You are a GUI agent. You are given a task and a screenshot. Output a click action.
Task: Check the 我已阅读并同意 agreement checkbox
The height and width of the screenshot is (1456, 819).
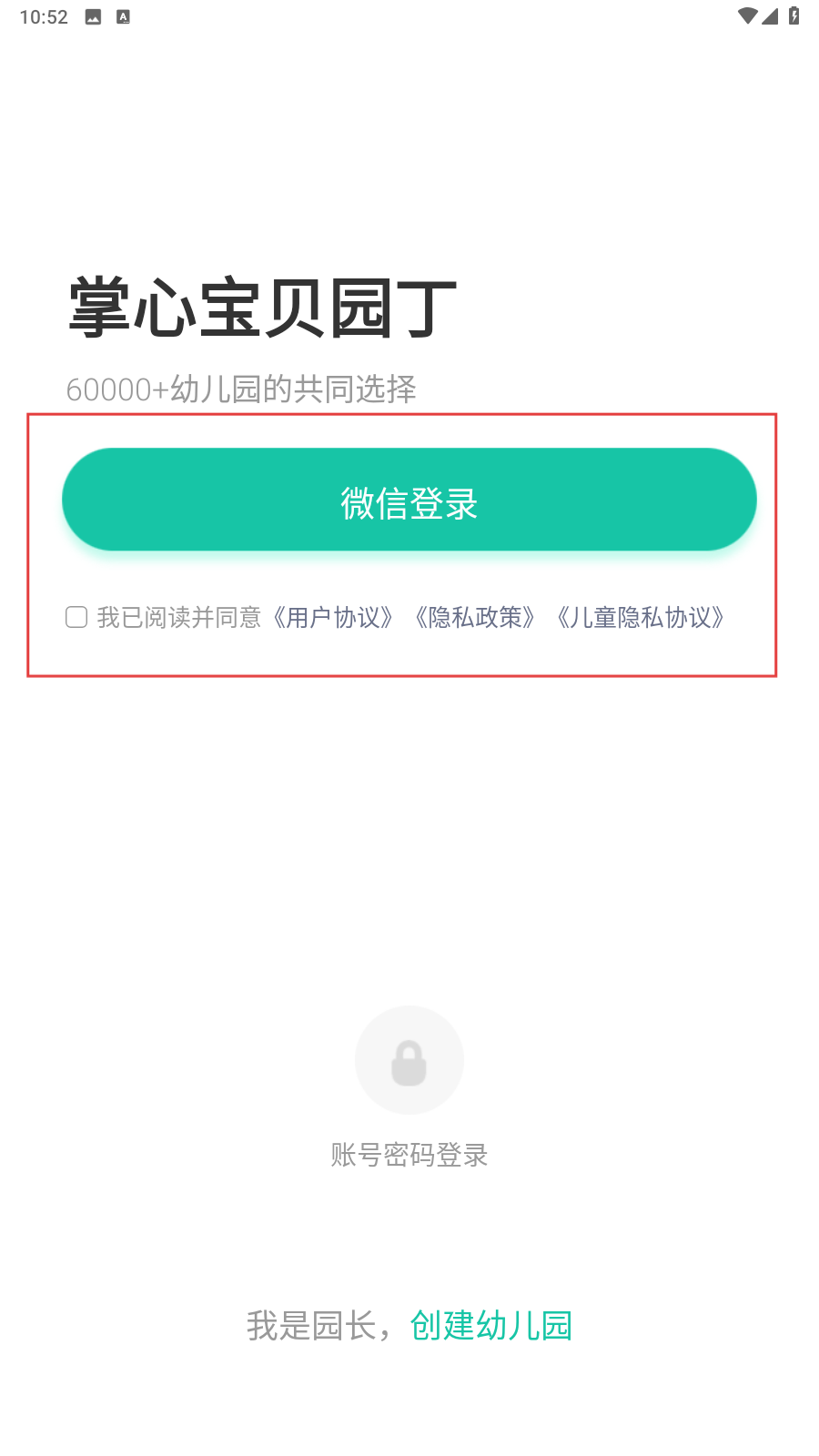tap(76, 618)
